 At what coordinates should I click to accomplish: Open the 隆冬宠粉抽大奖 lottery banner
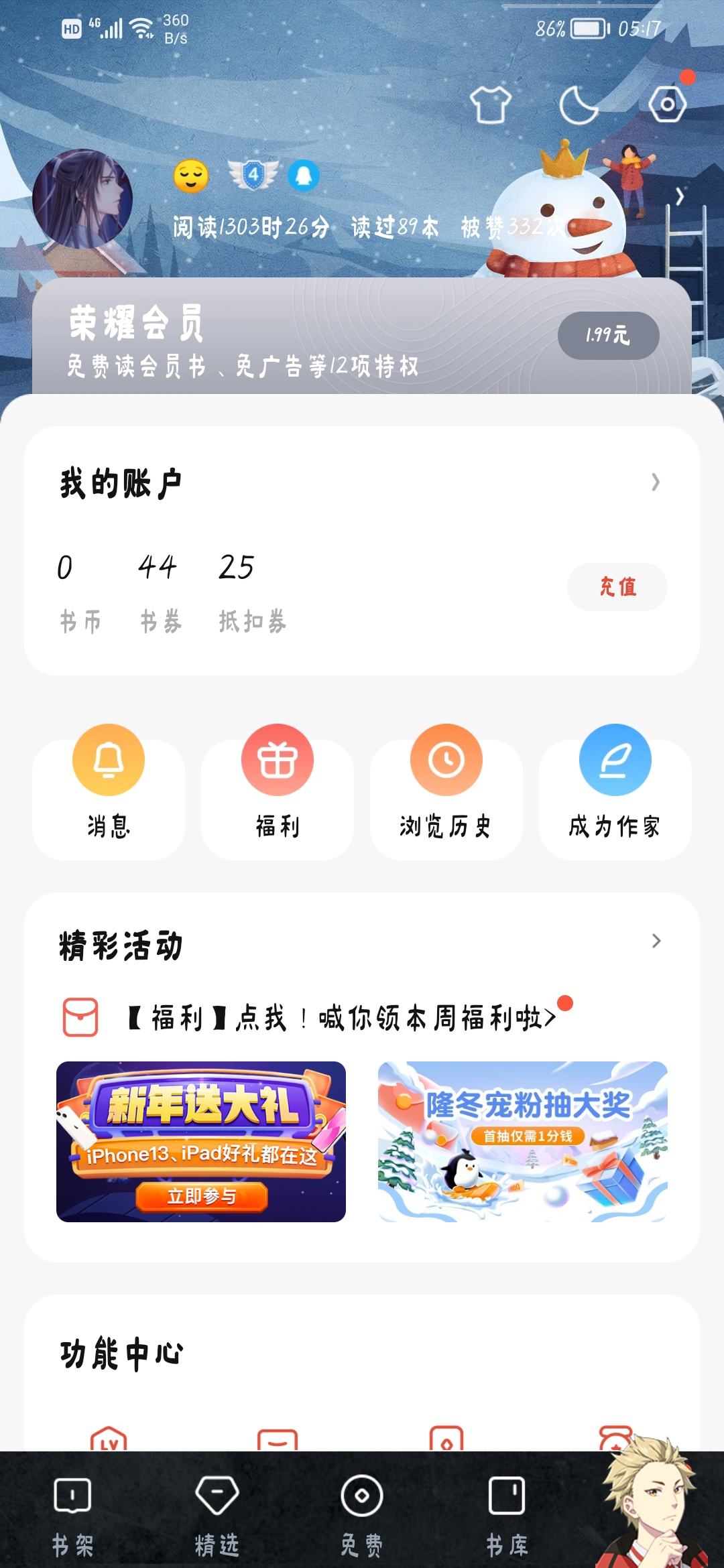(523, 1142)
